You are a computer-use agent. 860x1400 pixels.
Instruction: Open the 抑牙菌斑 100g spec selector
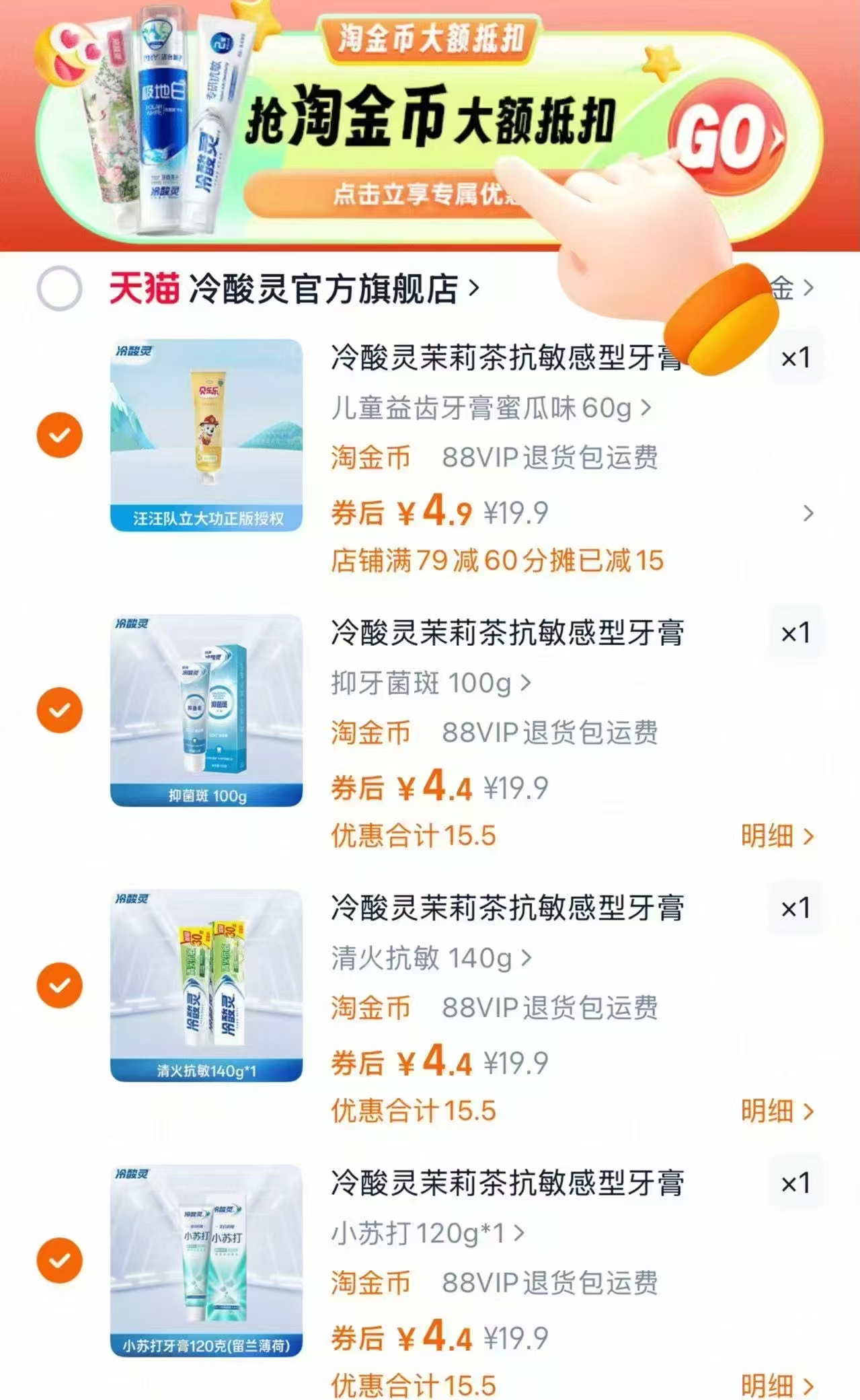coord(430,684)
